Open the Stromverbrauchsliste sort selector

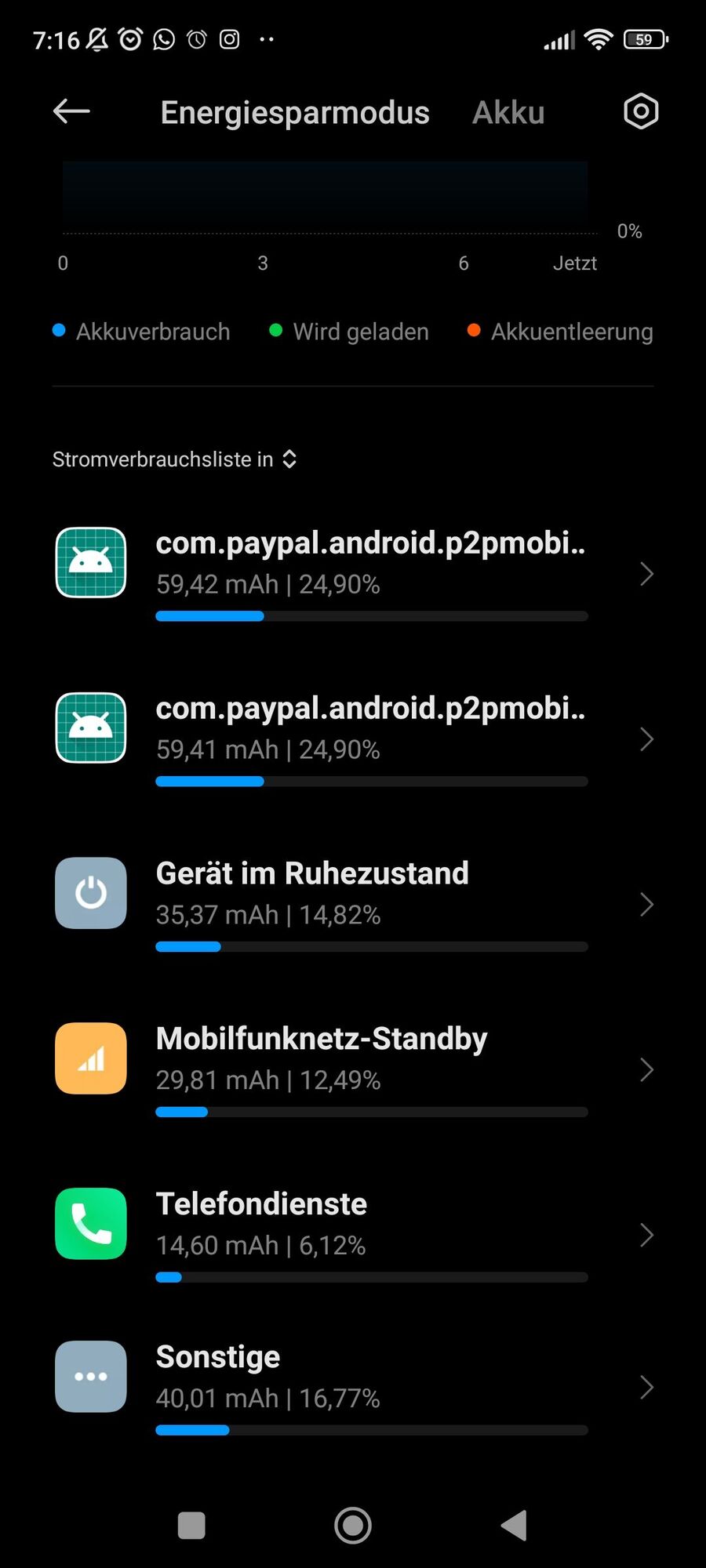click(290, 459)
